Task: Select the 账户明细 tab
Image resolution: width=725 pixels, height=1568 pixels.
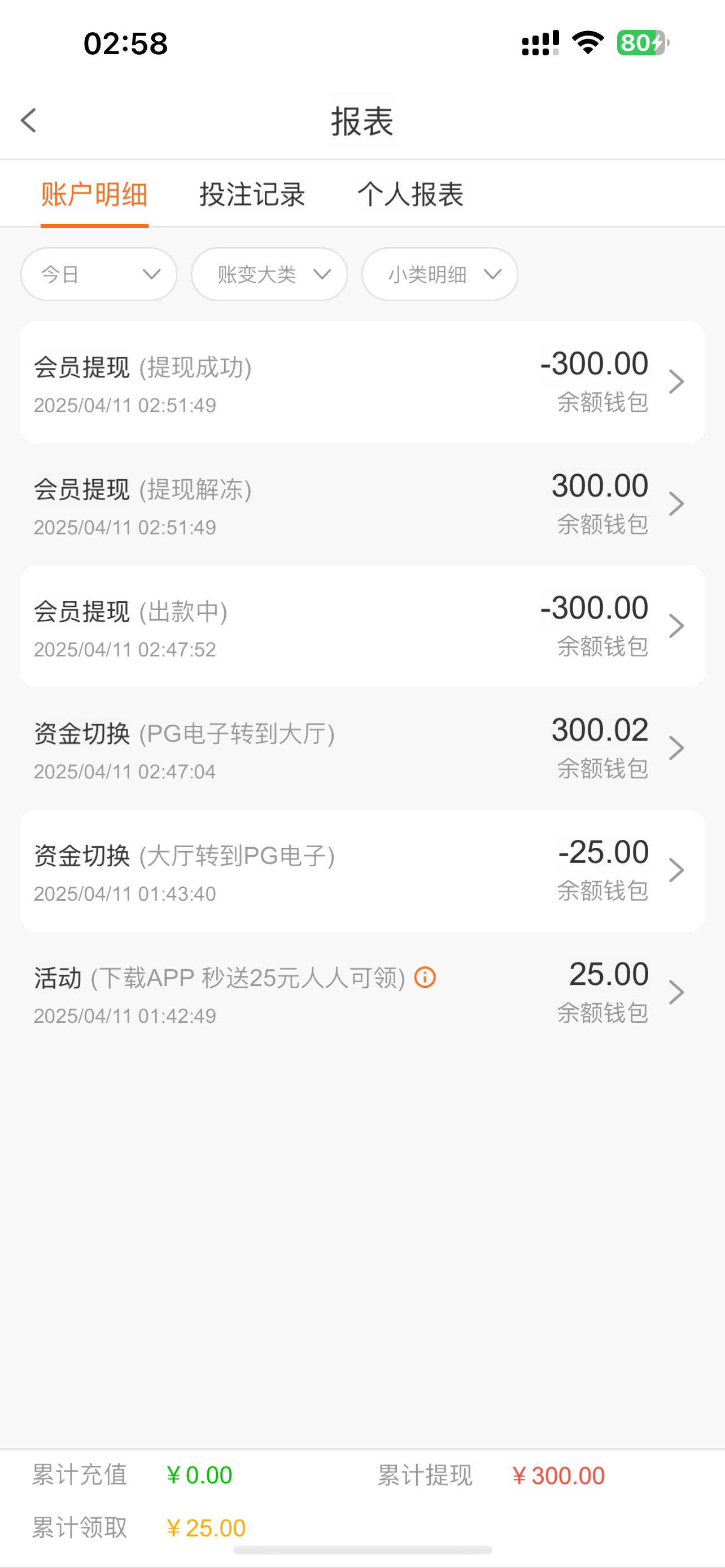Action: click(x=94, y=195)
